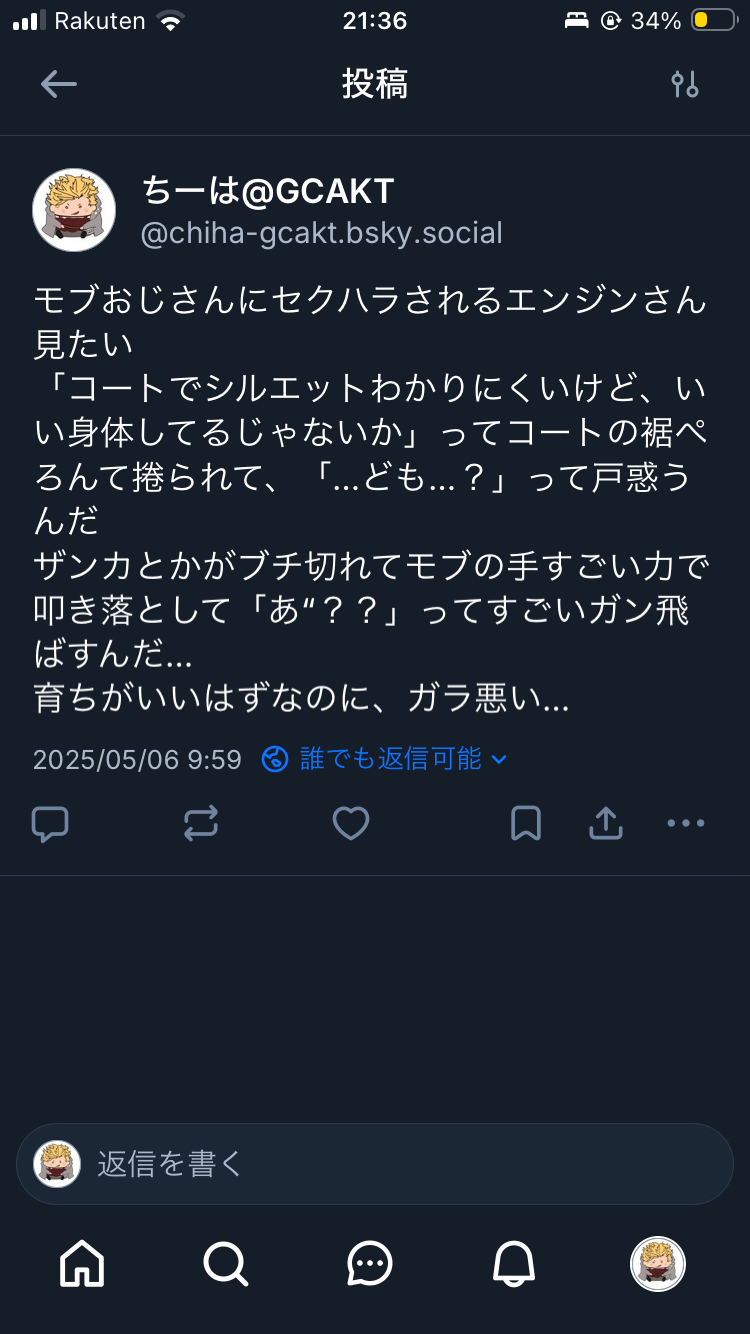Switch to the Home tab
Viewport: 750px width, 1334px height.
82,1264
